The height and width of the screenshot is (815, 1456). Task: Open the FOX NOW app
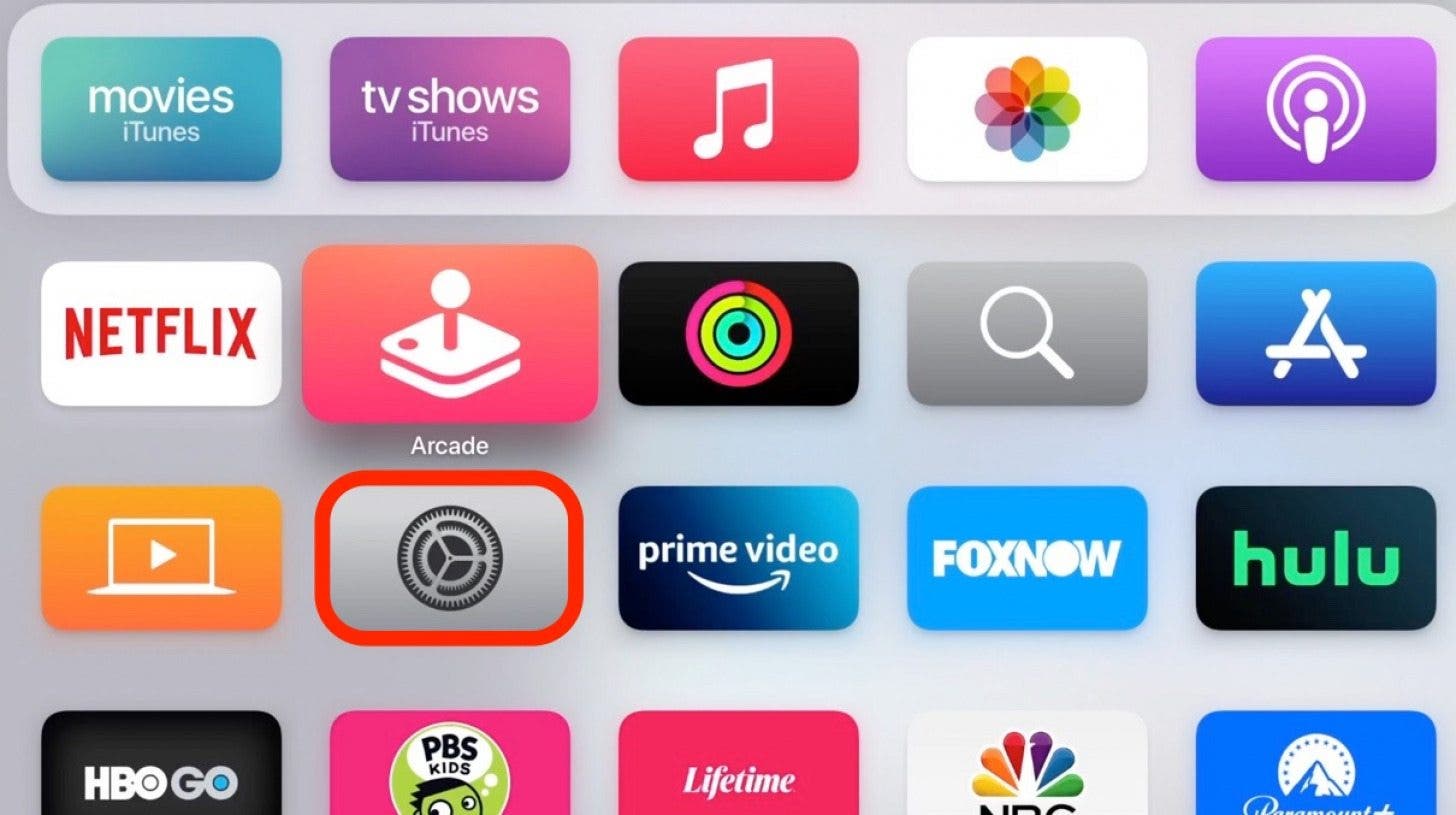click(x=1027, y=557)
